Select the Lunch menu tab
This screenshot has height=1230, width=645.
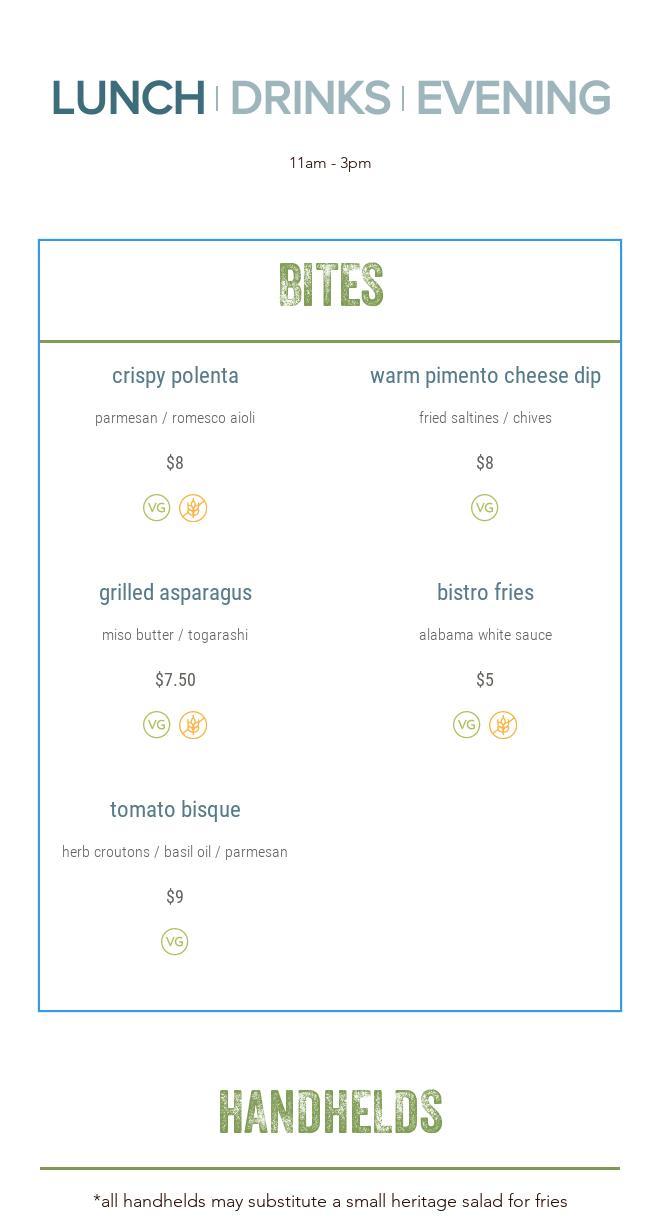tap(128, 99)
